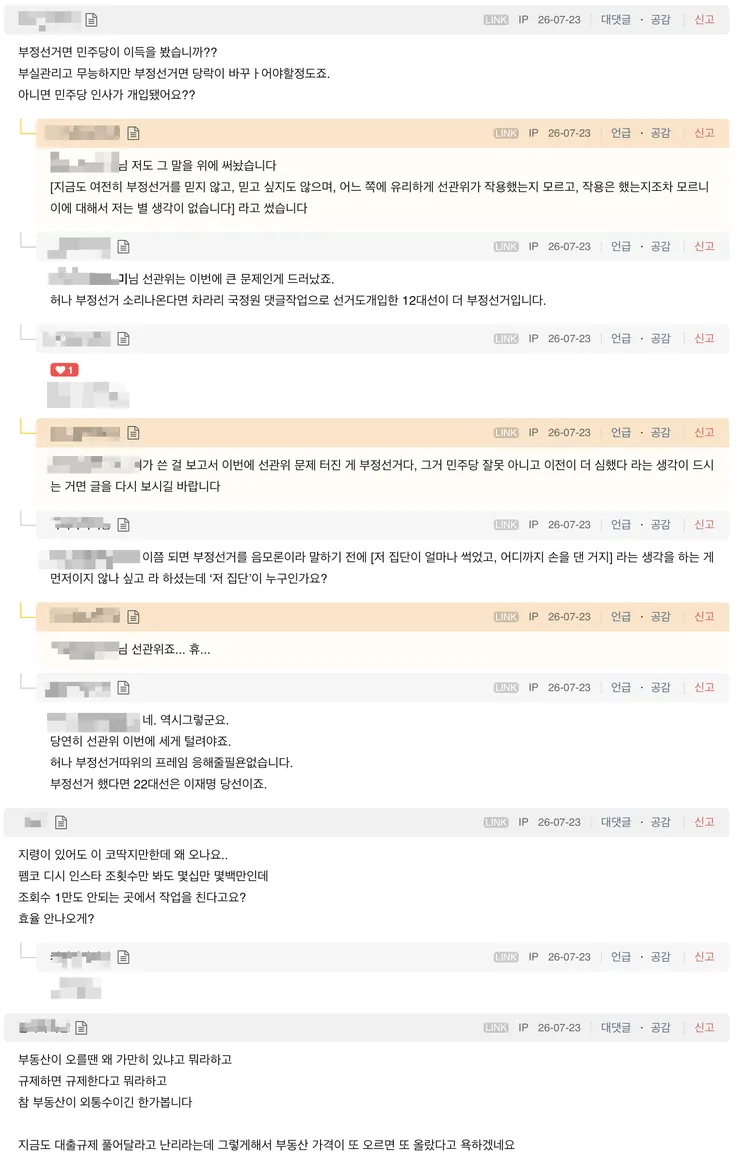Report the '부정선거면 민주당이 이득을' comment with 신고
The height and width of the screenshot is (1166, 740).
pos(704,20)
